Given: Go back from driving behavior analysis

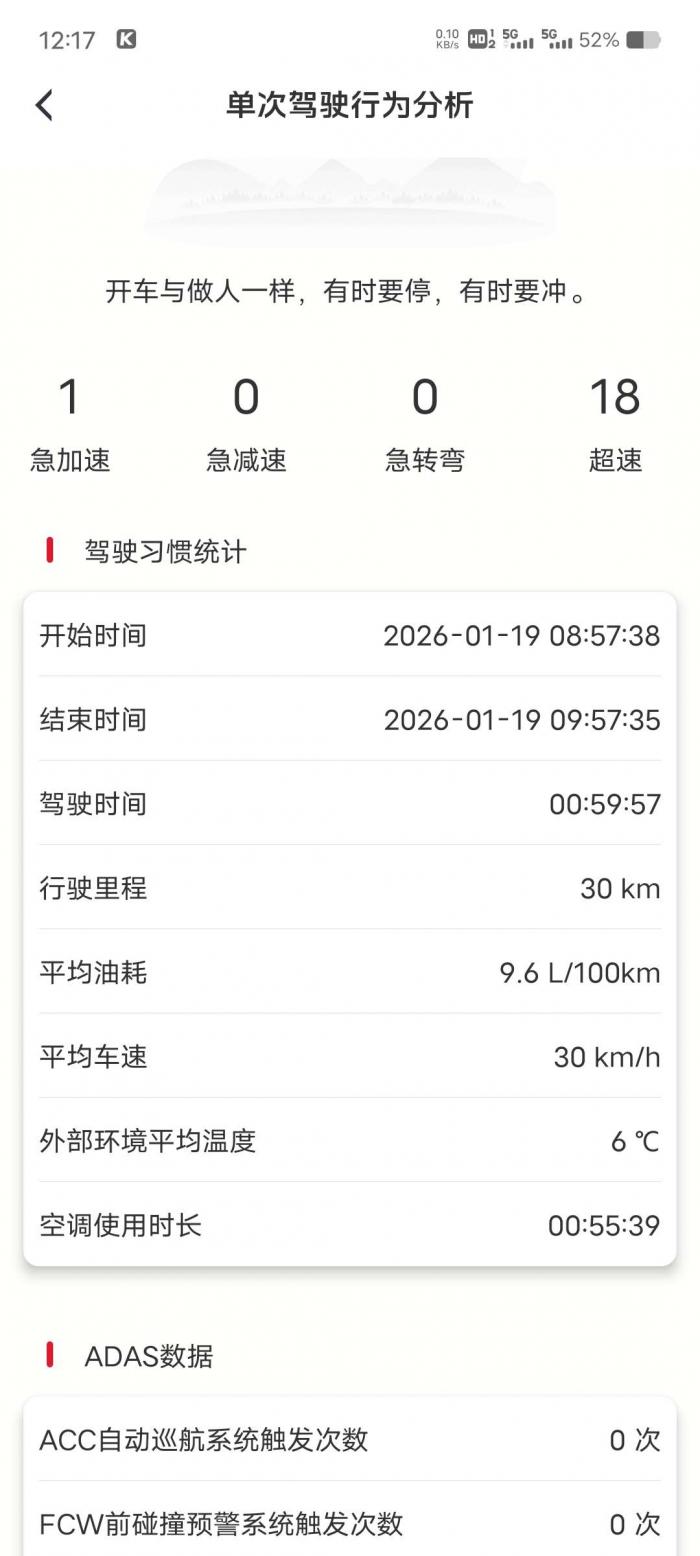Looking at the screenshot, I should click(x=44, y=105).
